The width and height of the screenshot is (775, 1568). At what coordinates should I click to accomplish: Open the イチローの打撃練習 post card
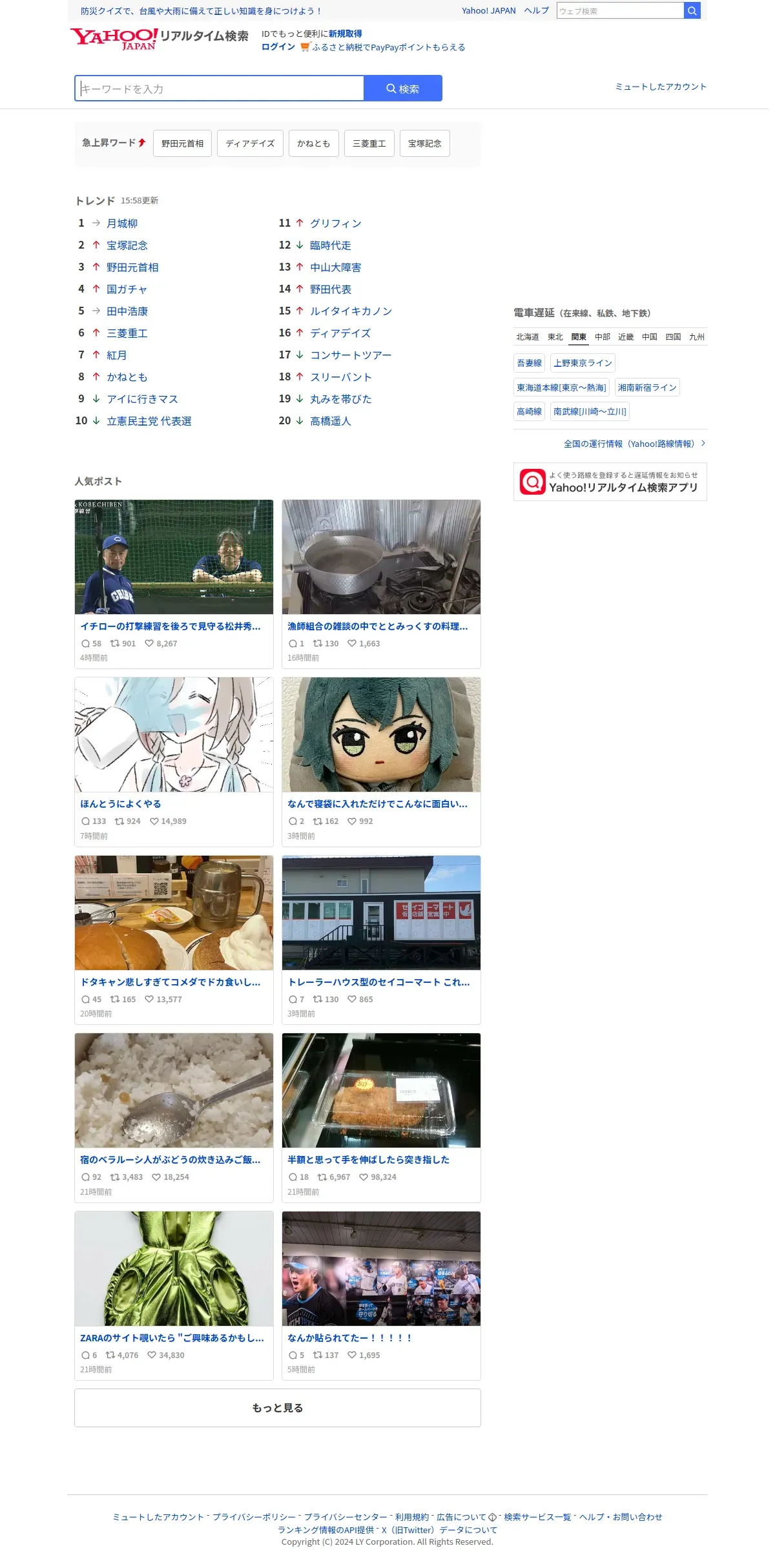click(x=174, y=584)
